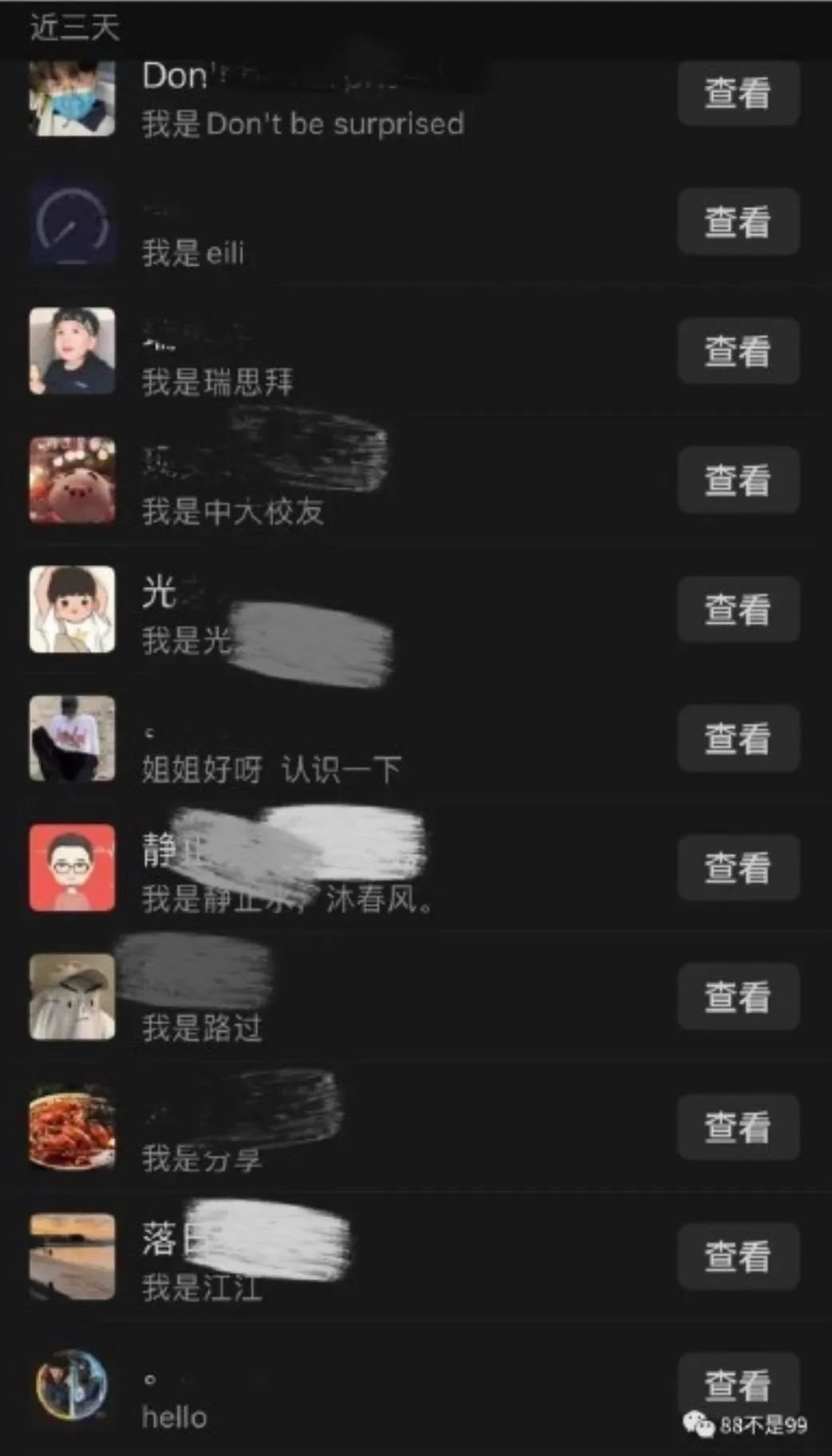Tap 查看 for Don't be surprised request
Viewport: 832px width, 1456px height.
[739, 93]
